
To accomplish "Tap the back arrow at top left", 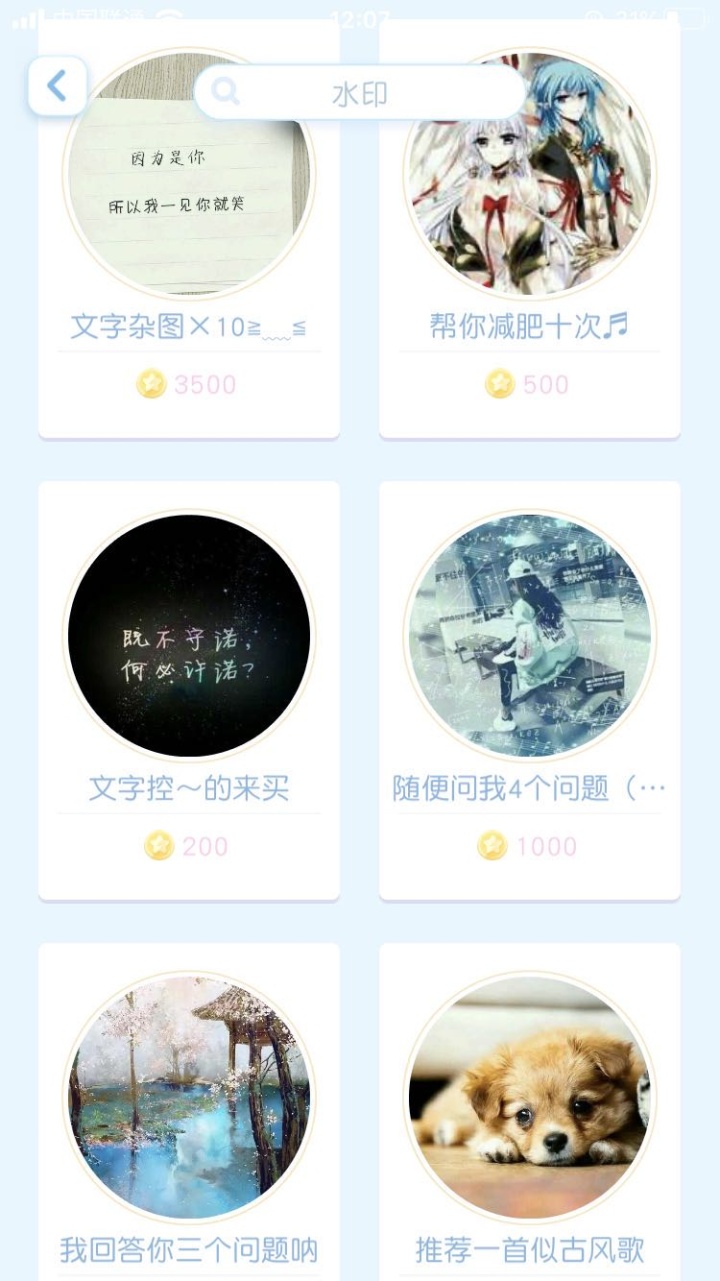I will pos(57,86).
